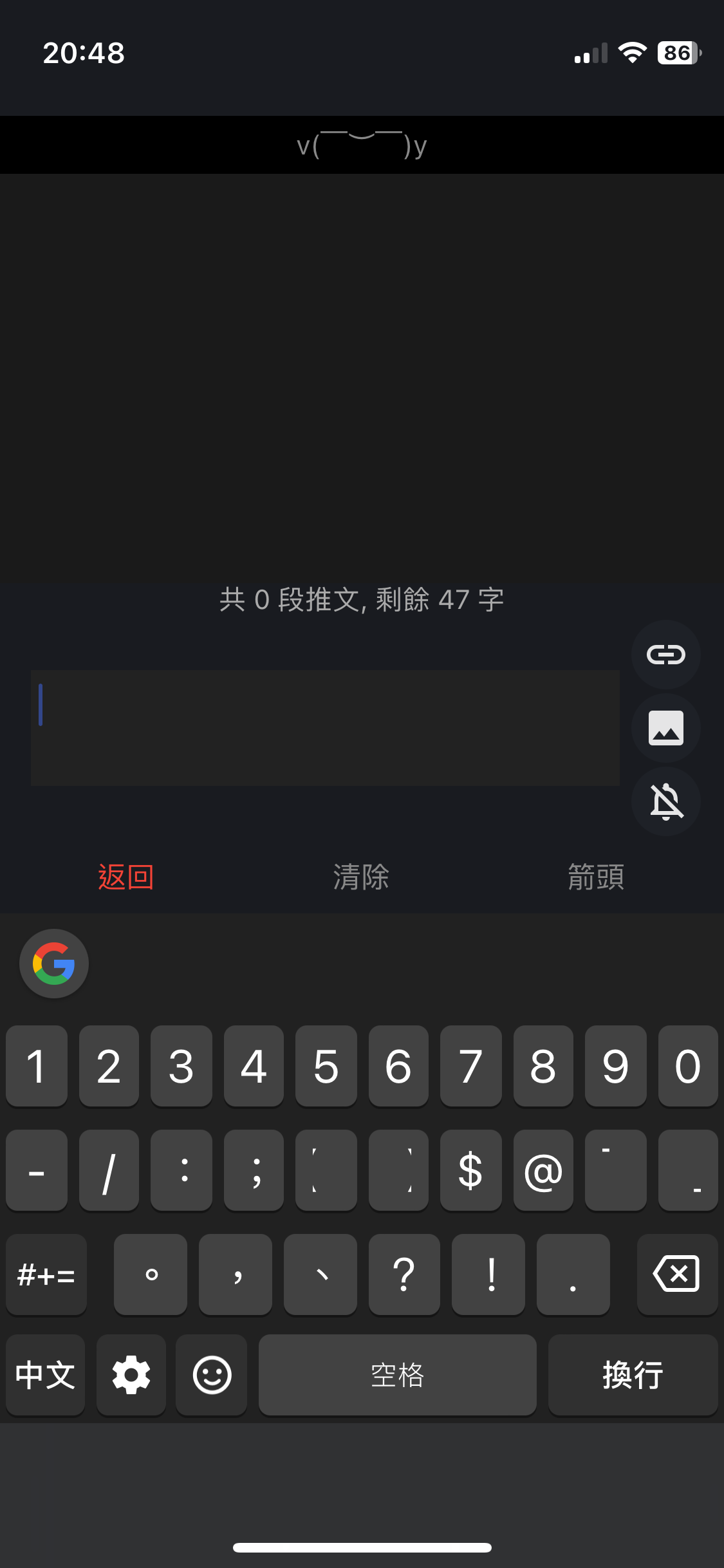The image size is (724, 1568).
Task: Attach an image via picture icon
Action: tap(665, 728)
